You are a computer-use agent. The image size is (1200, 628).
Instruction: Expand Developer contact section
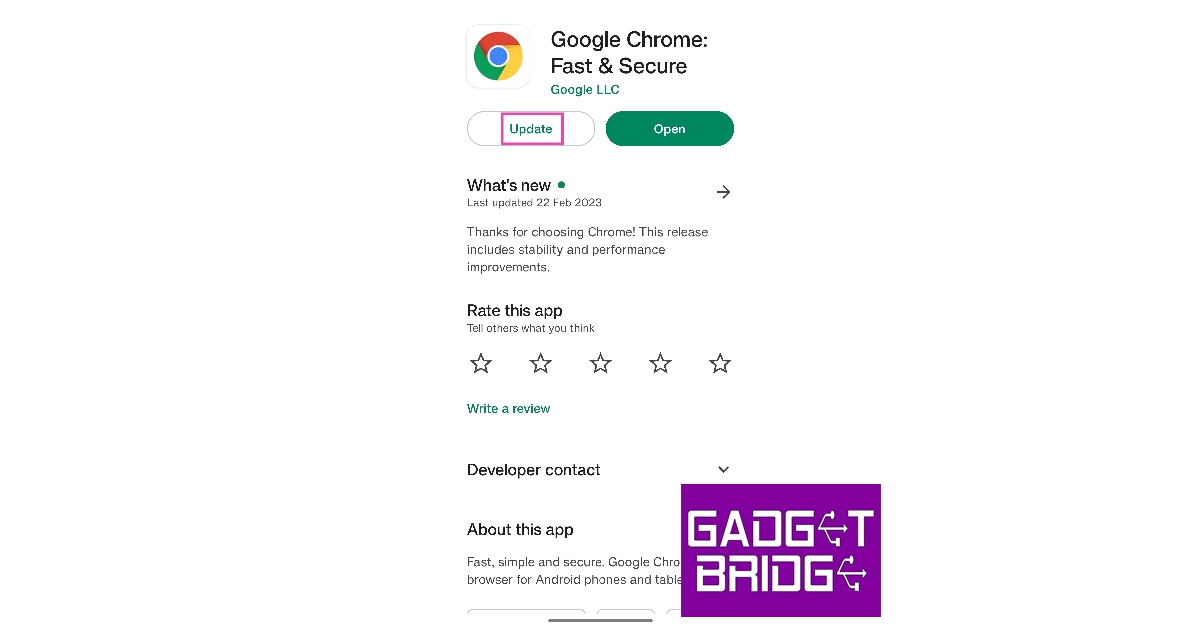coord(723,470)
